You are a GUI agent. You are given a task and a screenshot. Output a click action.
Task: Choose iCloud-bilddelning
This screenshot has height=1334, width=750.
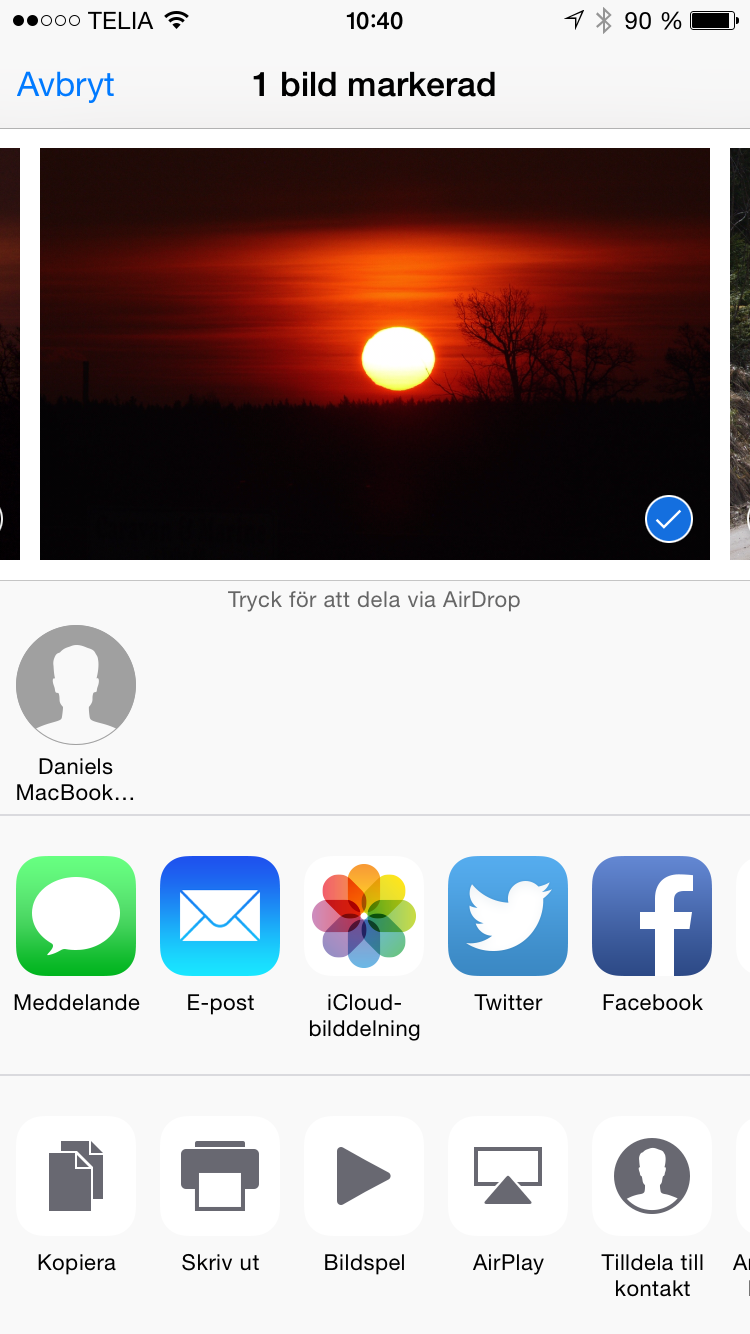pos(364,916)
